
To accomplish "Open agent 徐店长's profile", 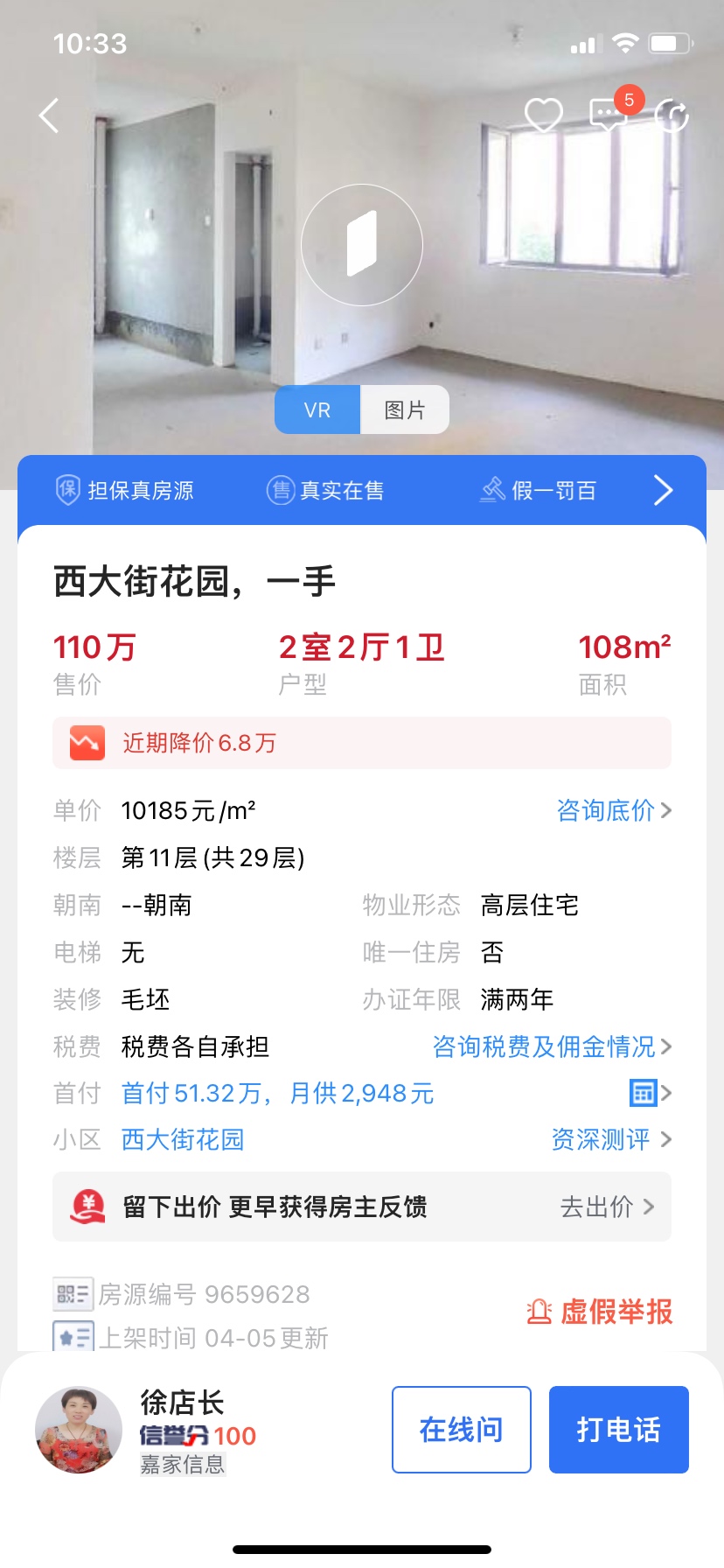I will 79,1430.
